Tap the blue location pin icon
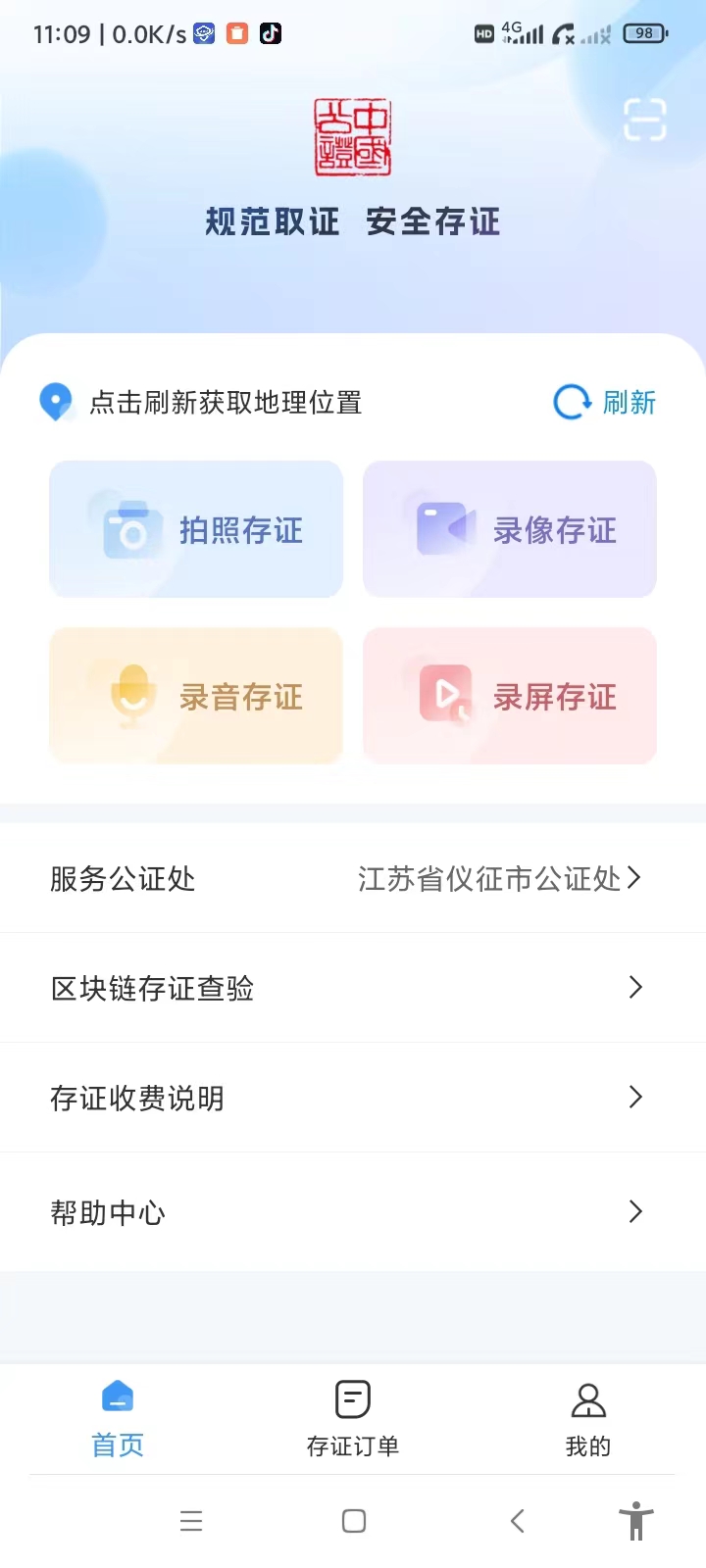This screenshot has height=1568, width=706. point(56,402)
